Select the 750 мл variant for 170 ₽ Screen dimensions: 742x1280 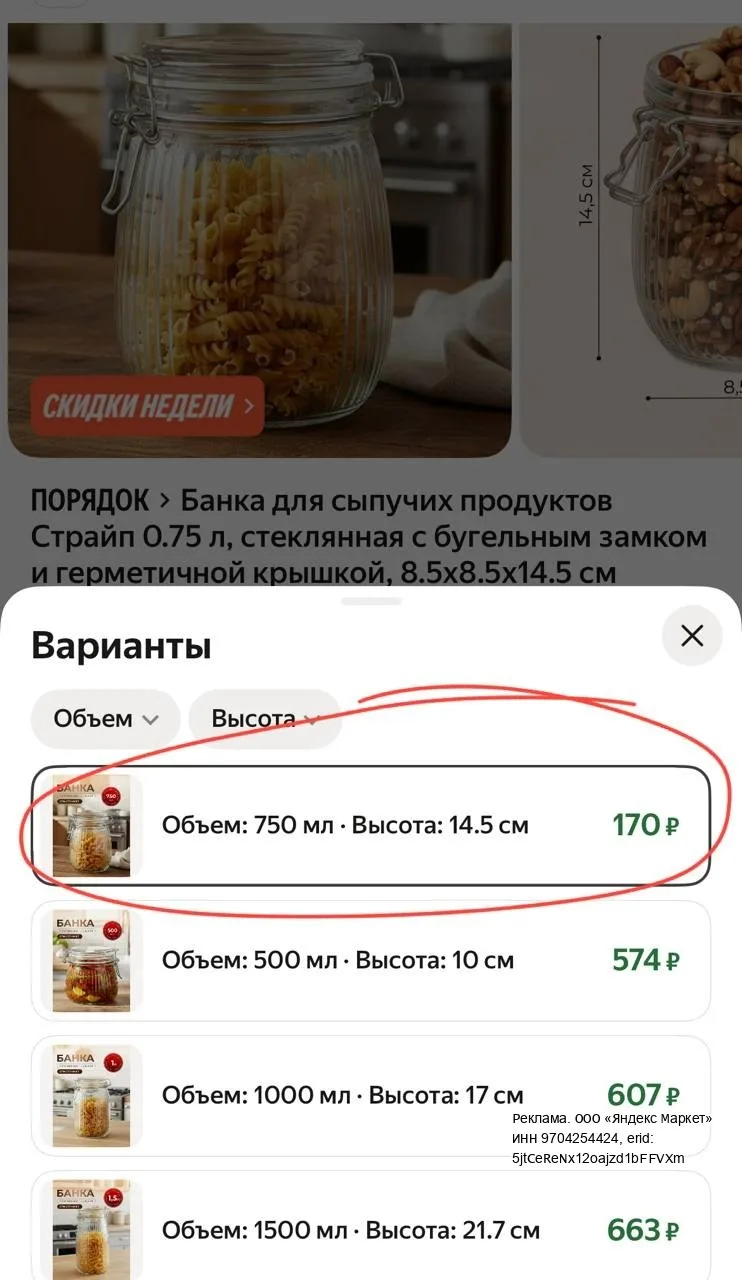coord(371,825)
